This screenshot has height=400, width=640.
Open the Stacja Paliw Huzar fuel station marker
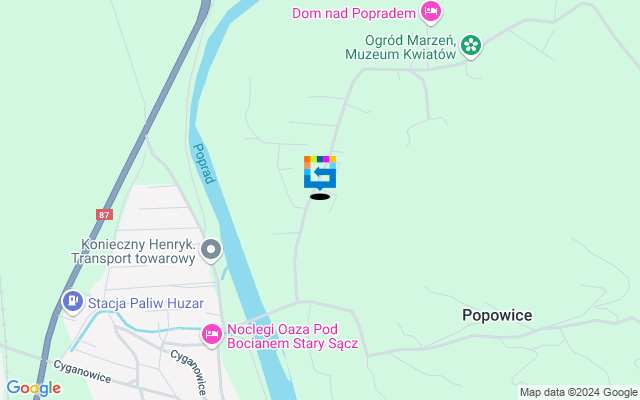click(73, 299)
